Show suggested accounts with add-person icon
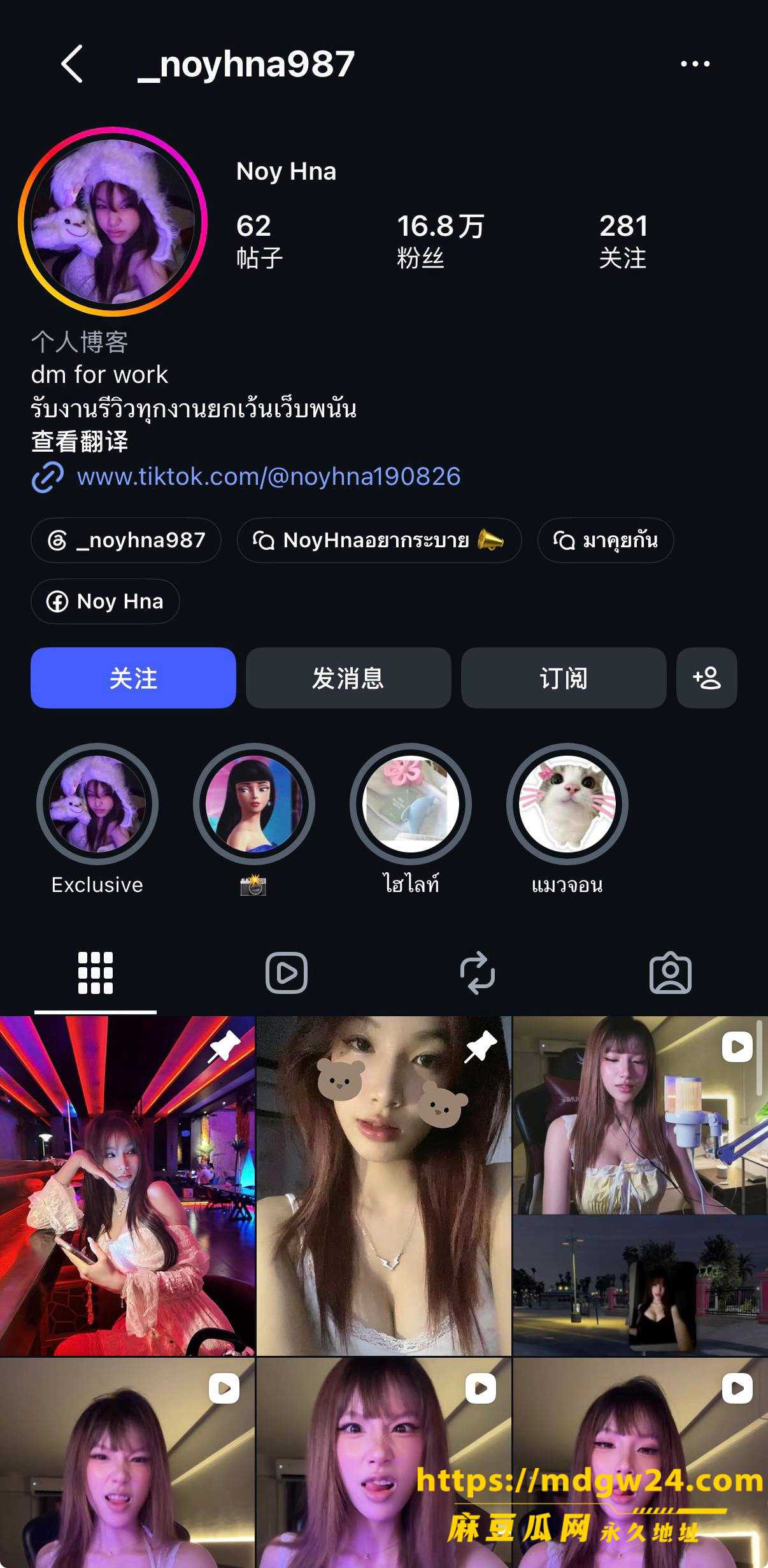 point(707,678)
